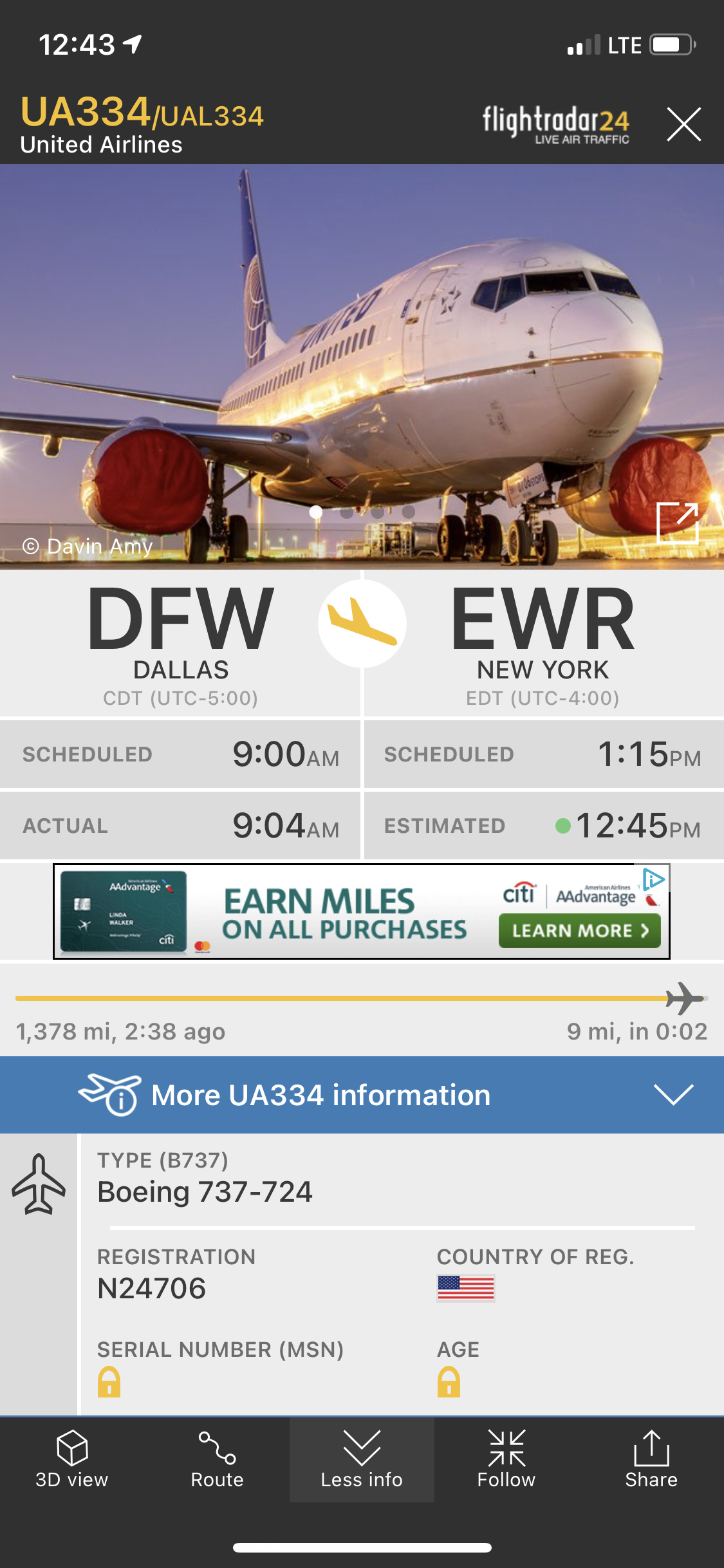The width and height of the screenshot is (724, 1568).
Task: Tap Learn More on the Citi AAdvantage ad
Action: pyautogui.click(x=579, y=931)
